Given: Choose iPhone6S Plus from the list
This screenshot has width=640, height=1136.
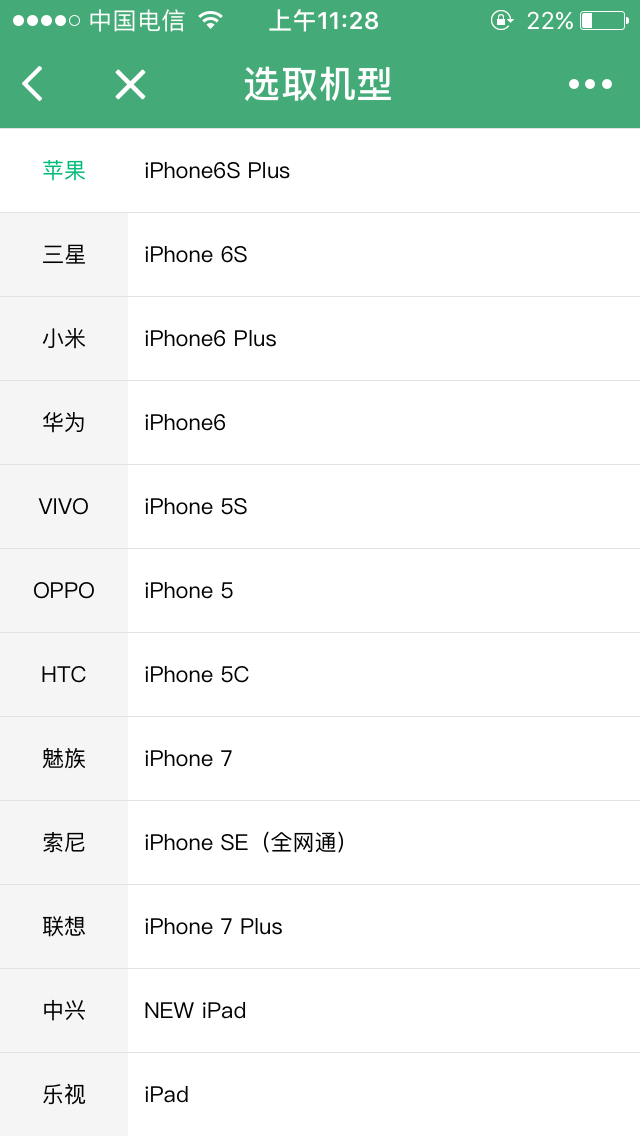Looking at the screenshot, I should click(217, 171).
